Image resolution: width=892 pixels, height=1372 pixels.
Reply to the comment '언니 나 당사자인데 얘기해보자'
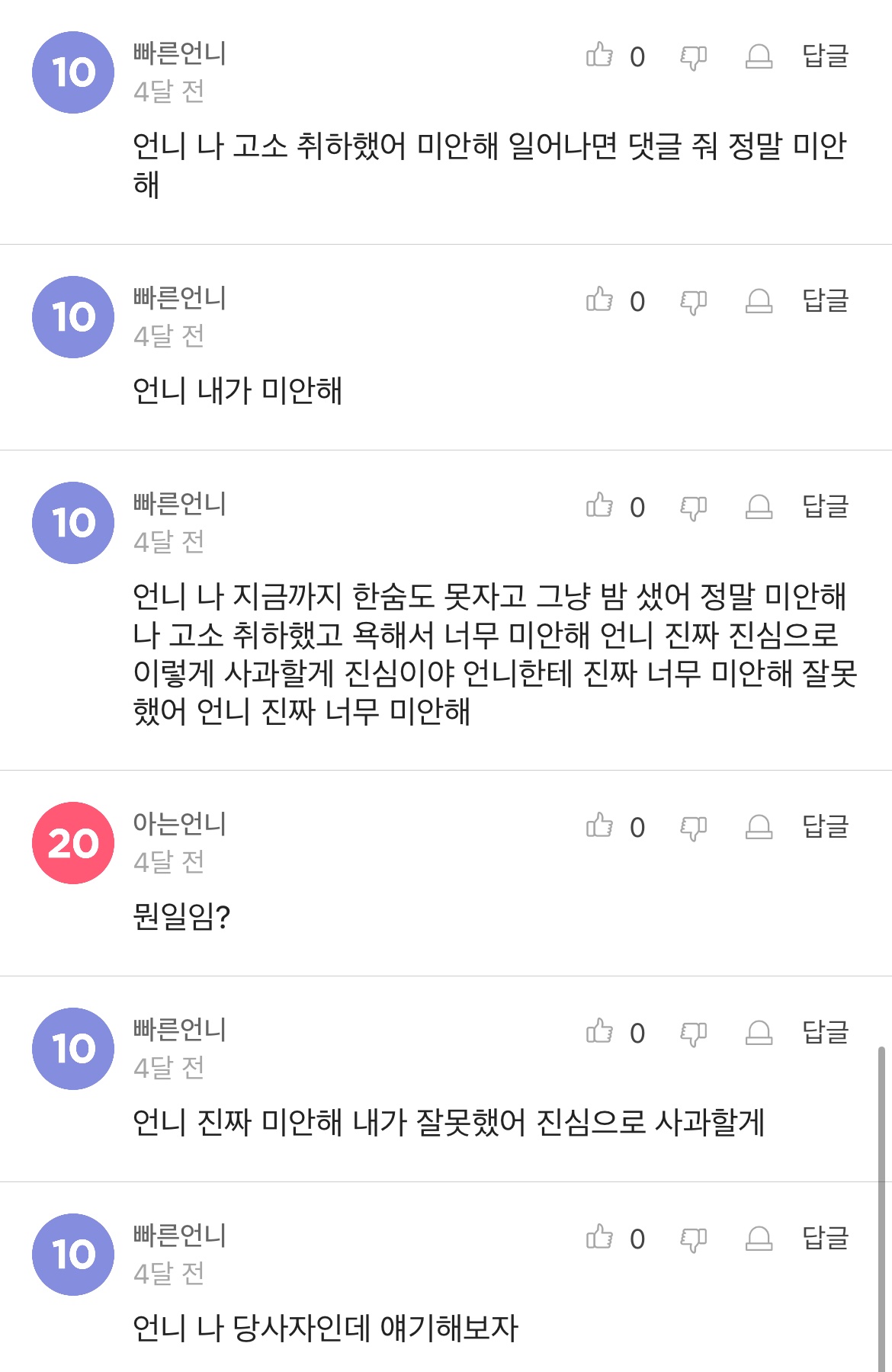click(x=825, y=1239)
